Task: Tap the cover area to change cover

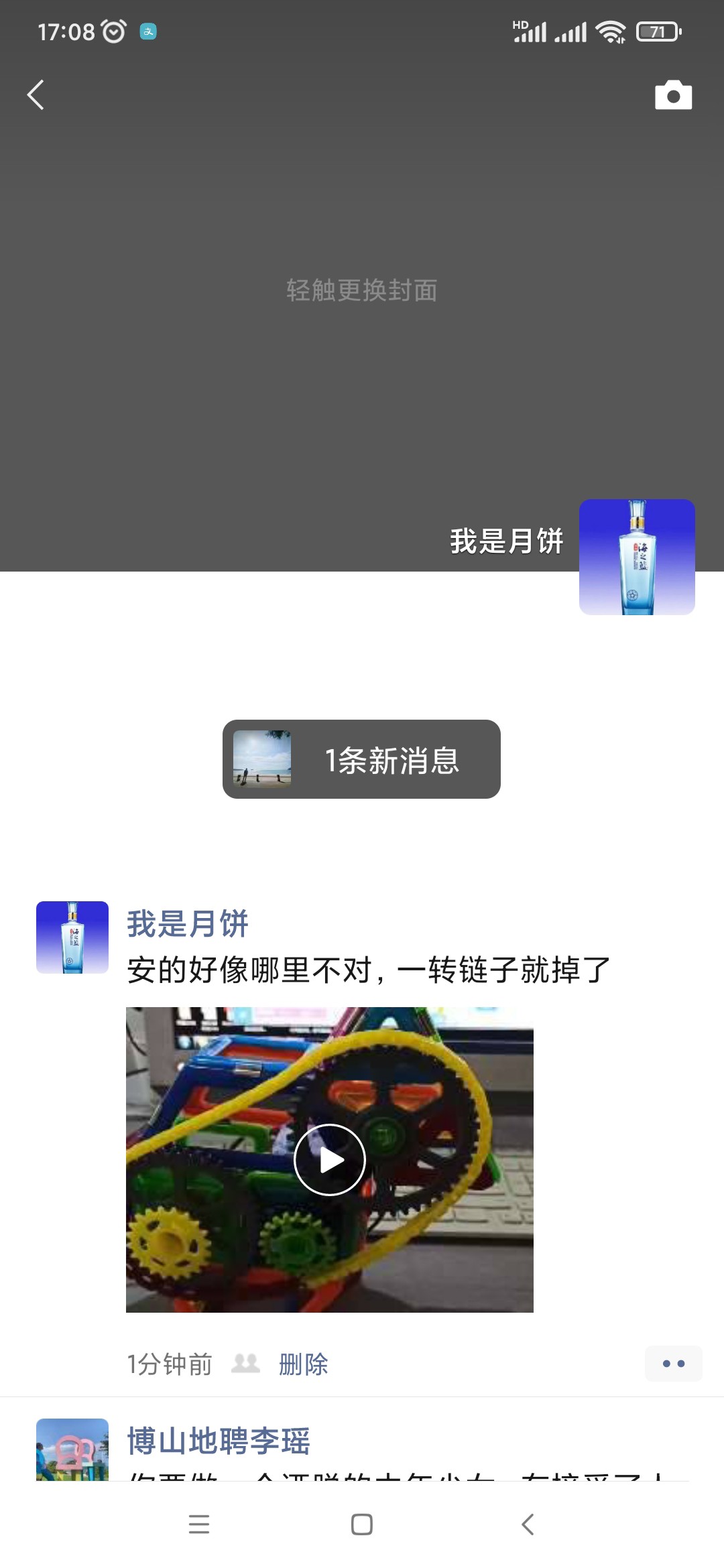Action: point(362,291)
